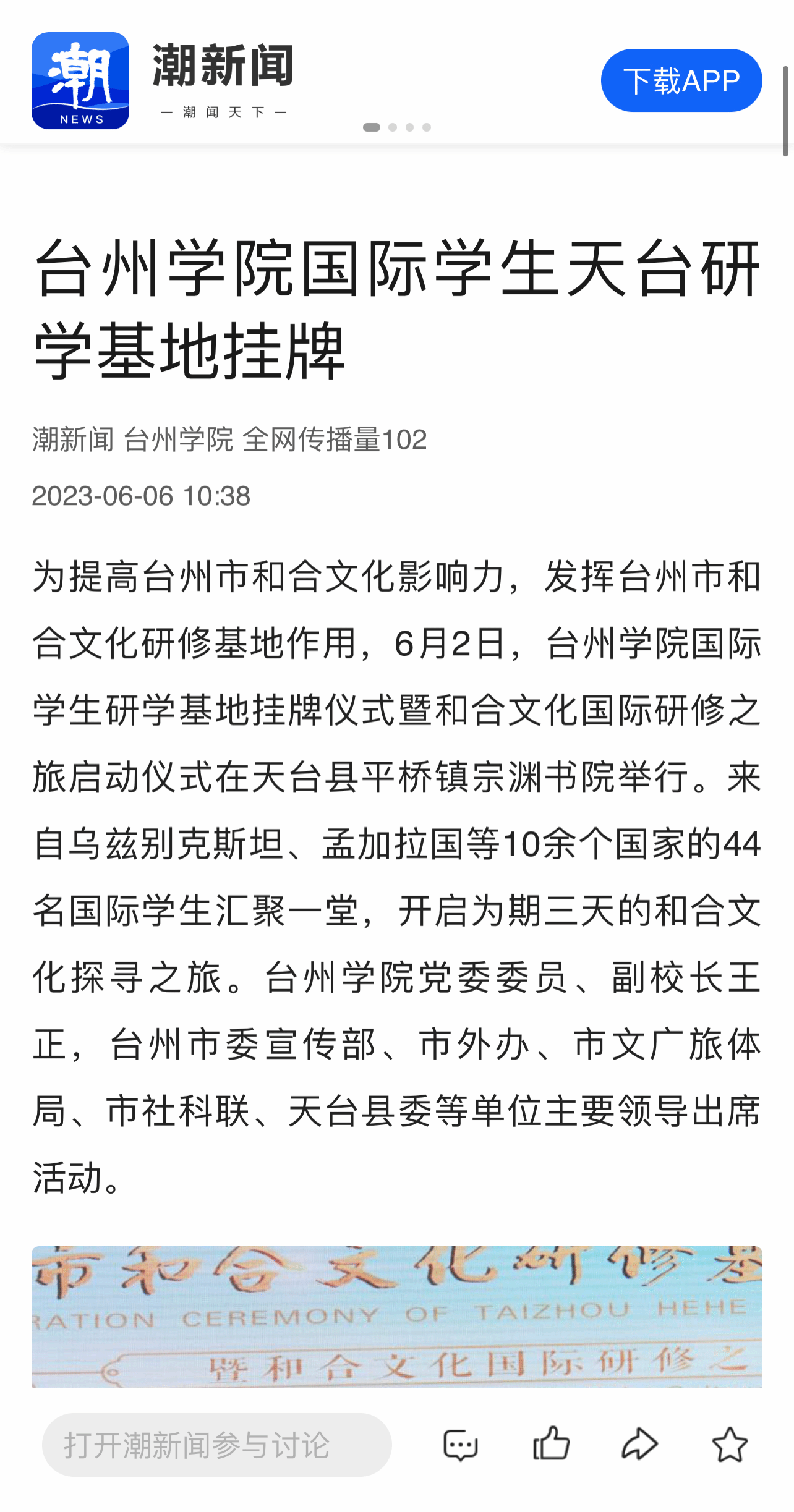Tap the 下载APP download button
Screen dimensions: 794x1512
[x=681, y=80]
